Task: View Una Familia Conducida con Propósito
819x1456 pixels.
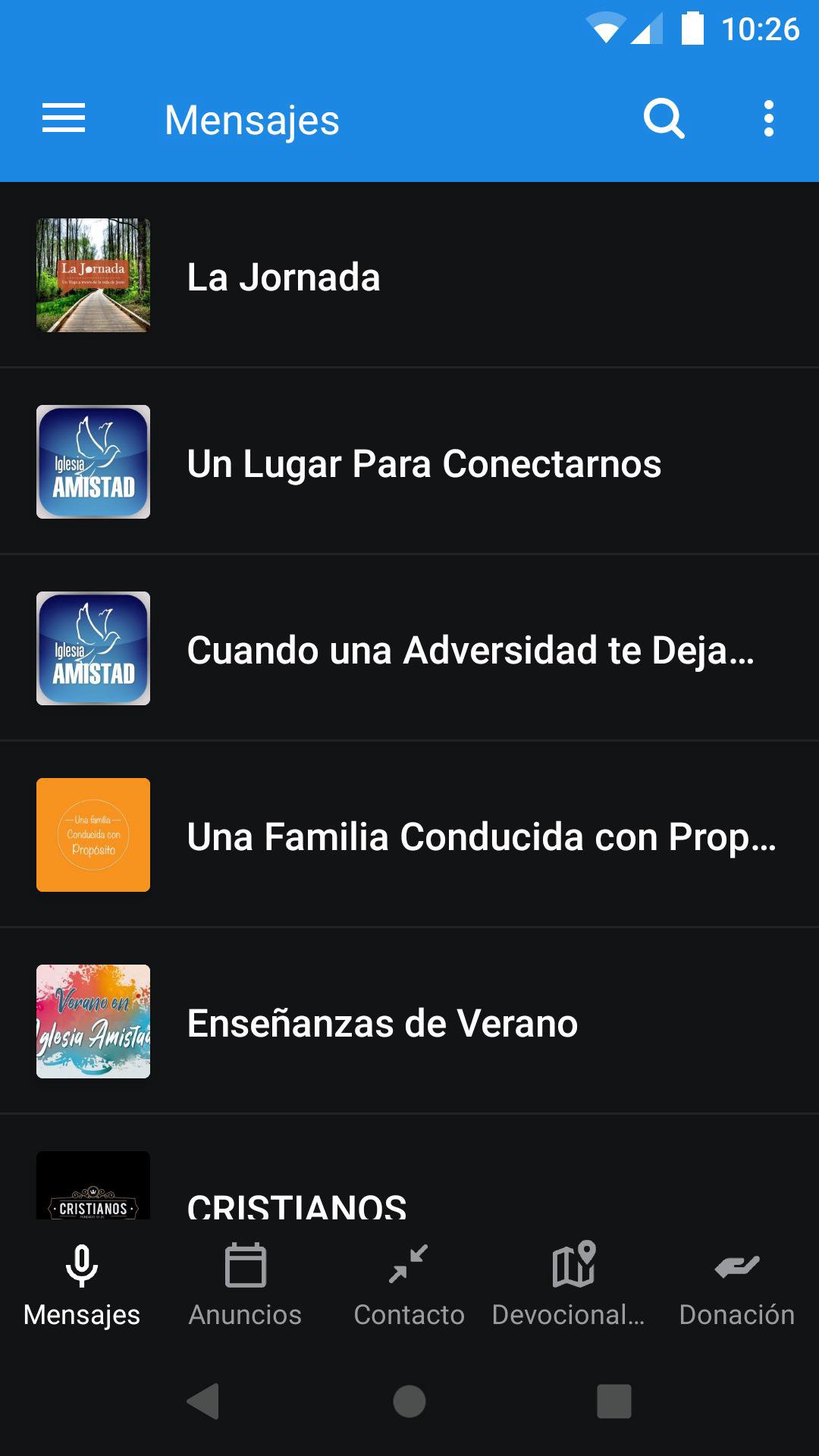Action: (409, 836)
